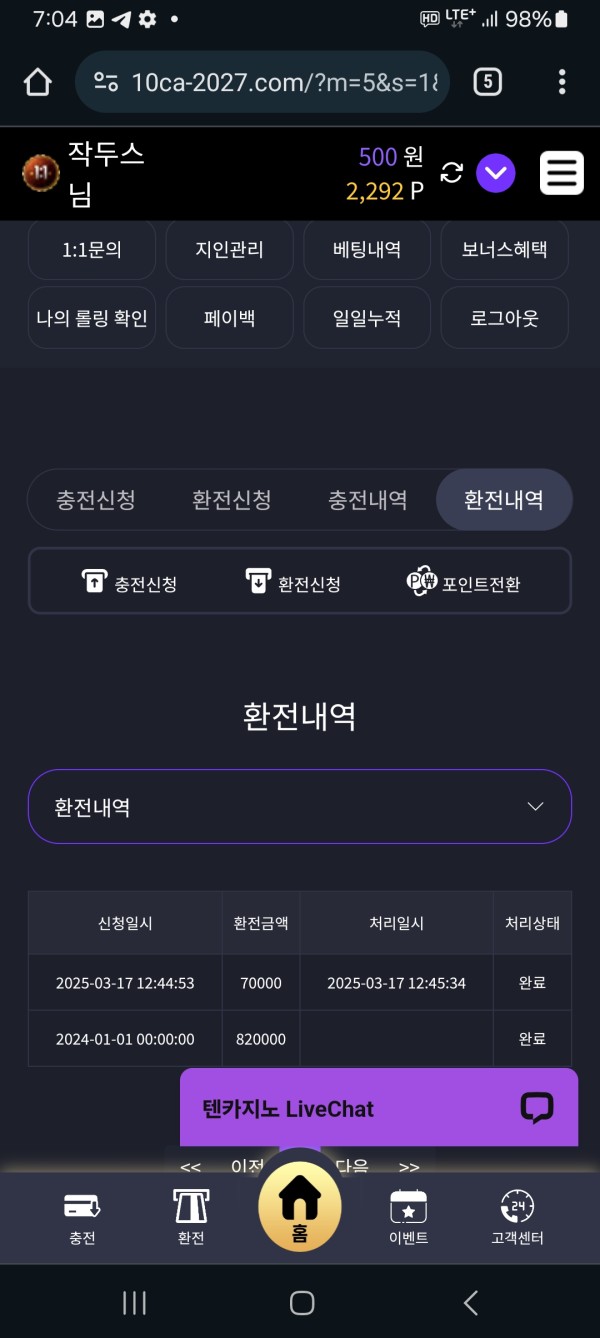Open 보너스혜택 bonus benefits
This screenshot has height=1338, width=600.
(x=504, y=250)
